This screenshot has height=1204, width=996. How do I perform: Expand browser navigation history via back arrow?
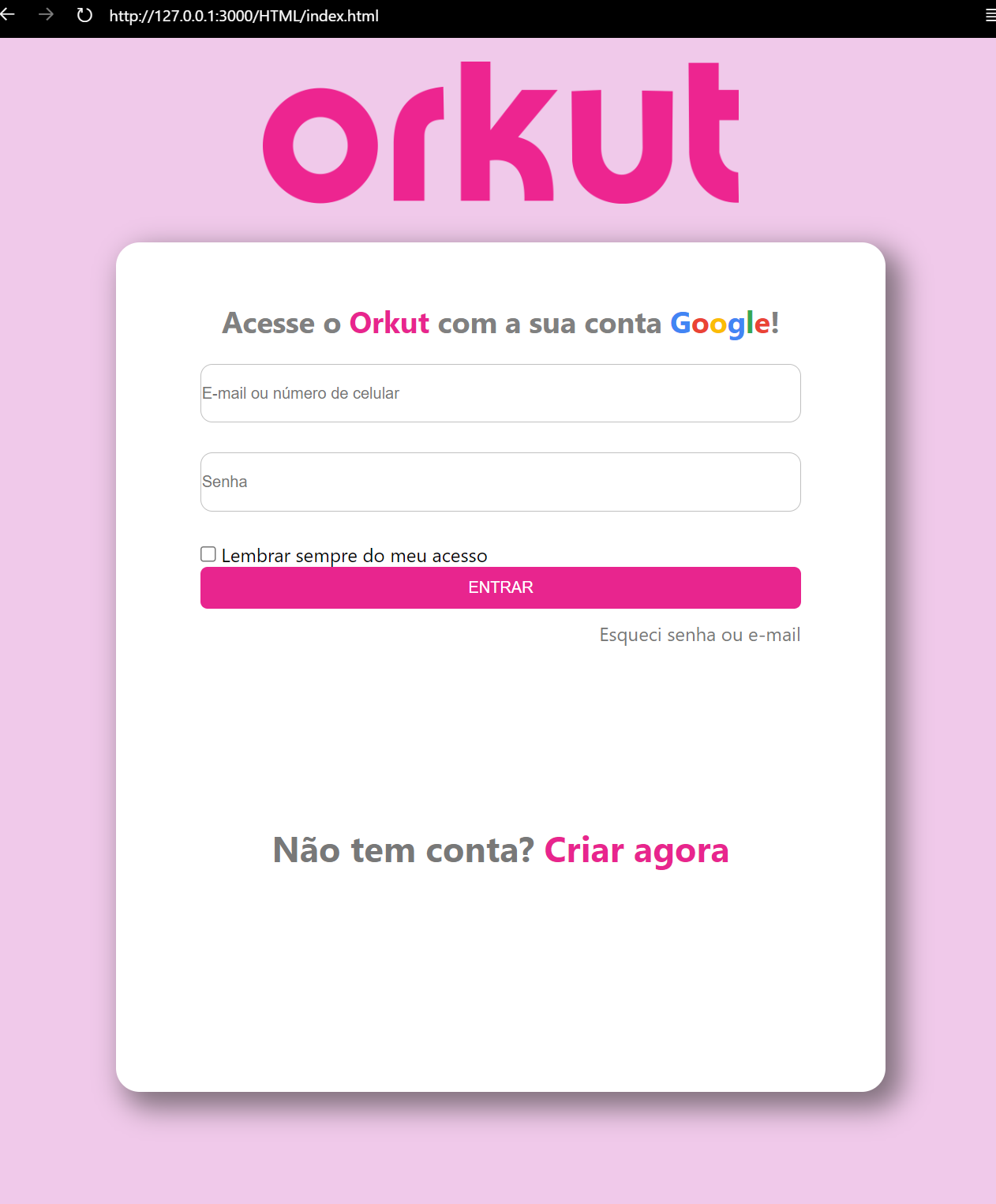11,15
